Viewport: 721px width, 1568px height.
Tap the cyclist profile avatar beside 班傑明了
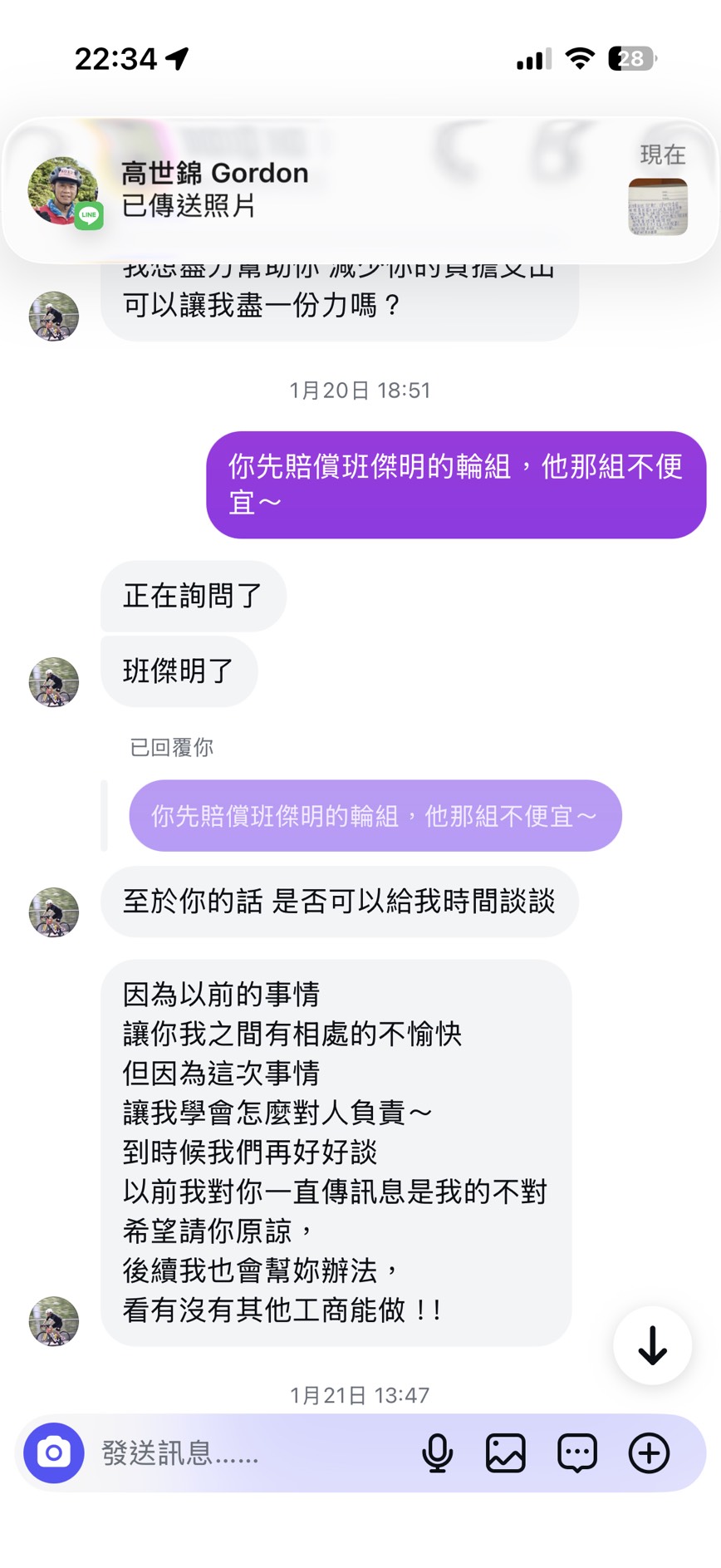point(53,681)
